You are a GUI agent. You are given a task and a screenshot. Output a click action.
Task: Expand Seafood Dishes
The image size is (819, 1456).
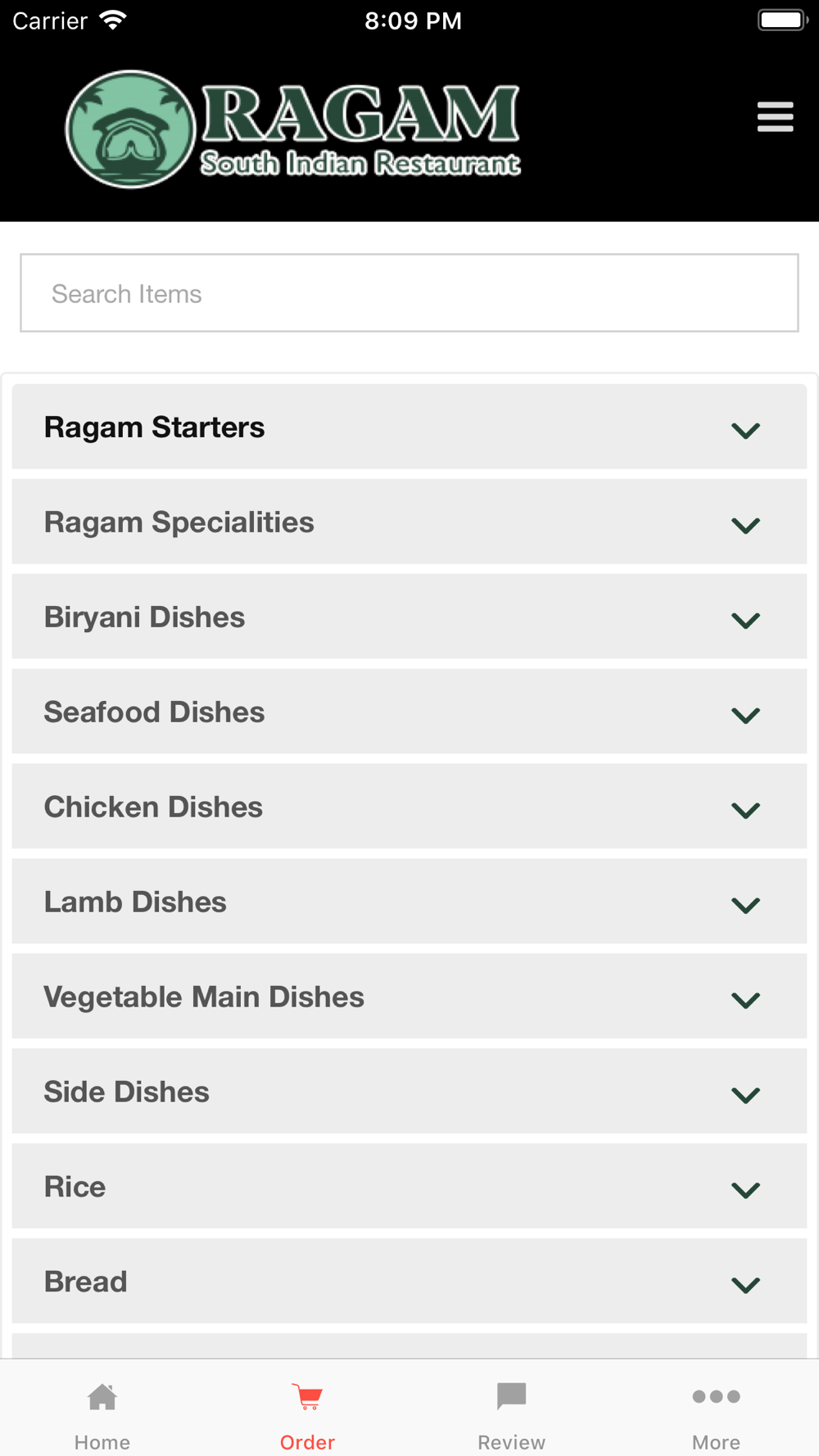pyautogui.click(x=409, y=712)
